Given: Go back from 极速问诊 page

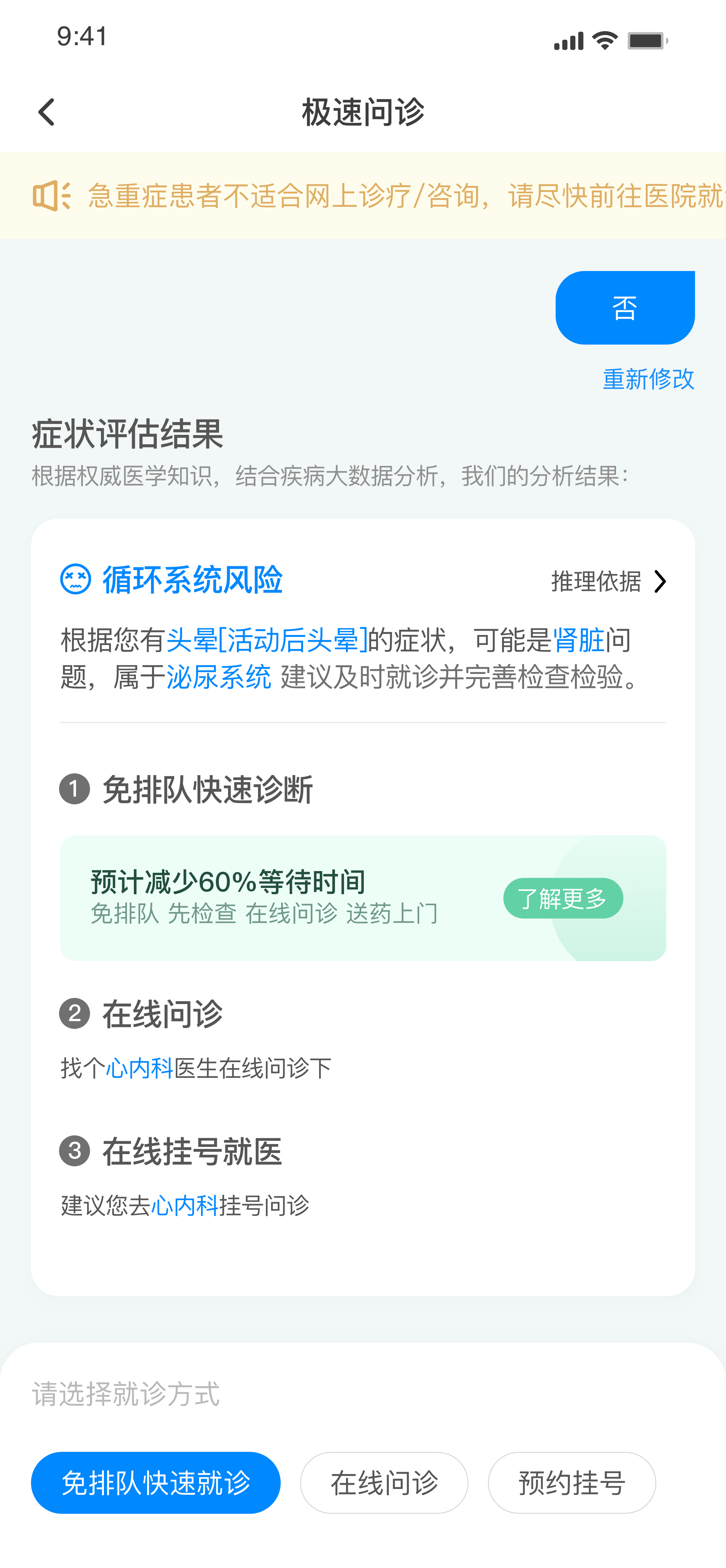Looking at the screenshot, I should (47, 113).
